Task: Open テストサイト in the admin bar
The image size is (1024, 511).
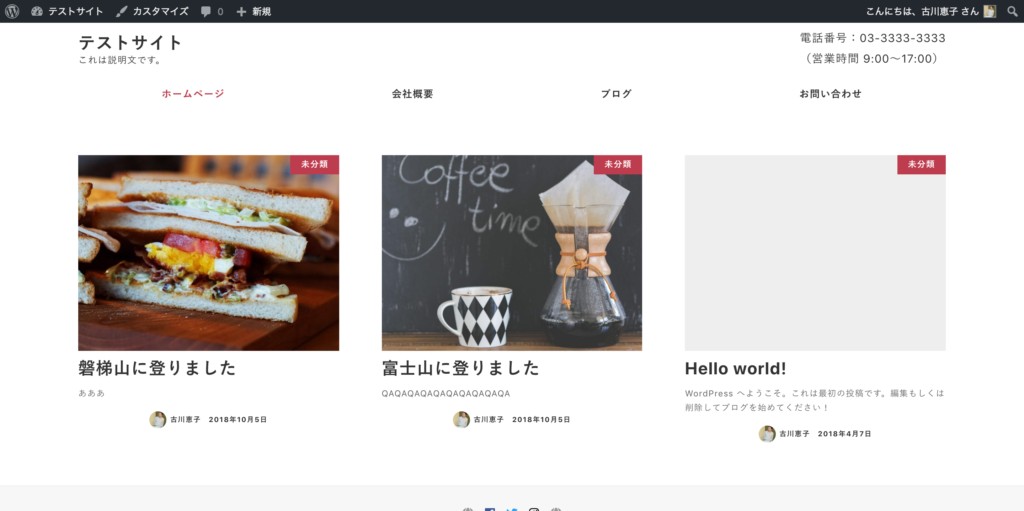Action: pos(67,11)
